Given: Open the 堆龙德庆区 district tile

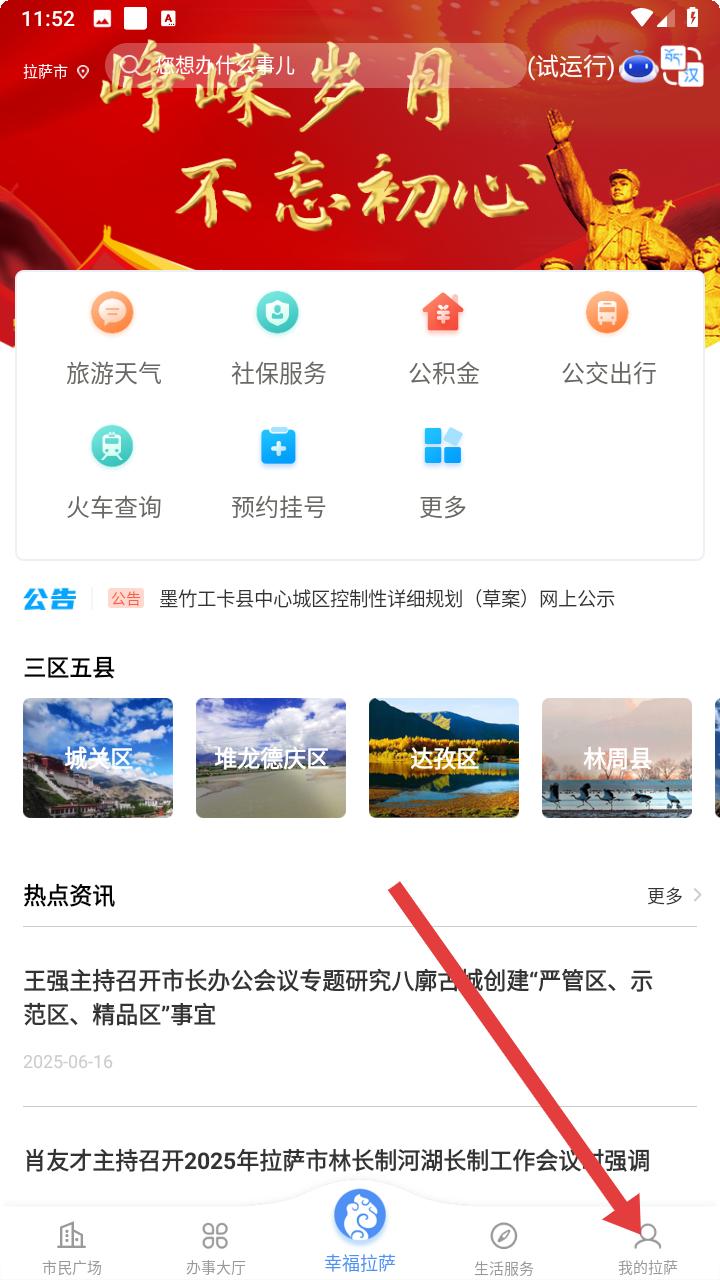Looking at the screenshot, I should point(271,758).
